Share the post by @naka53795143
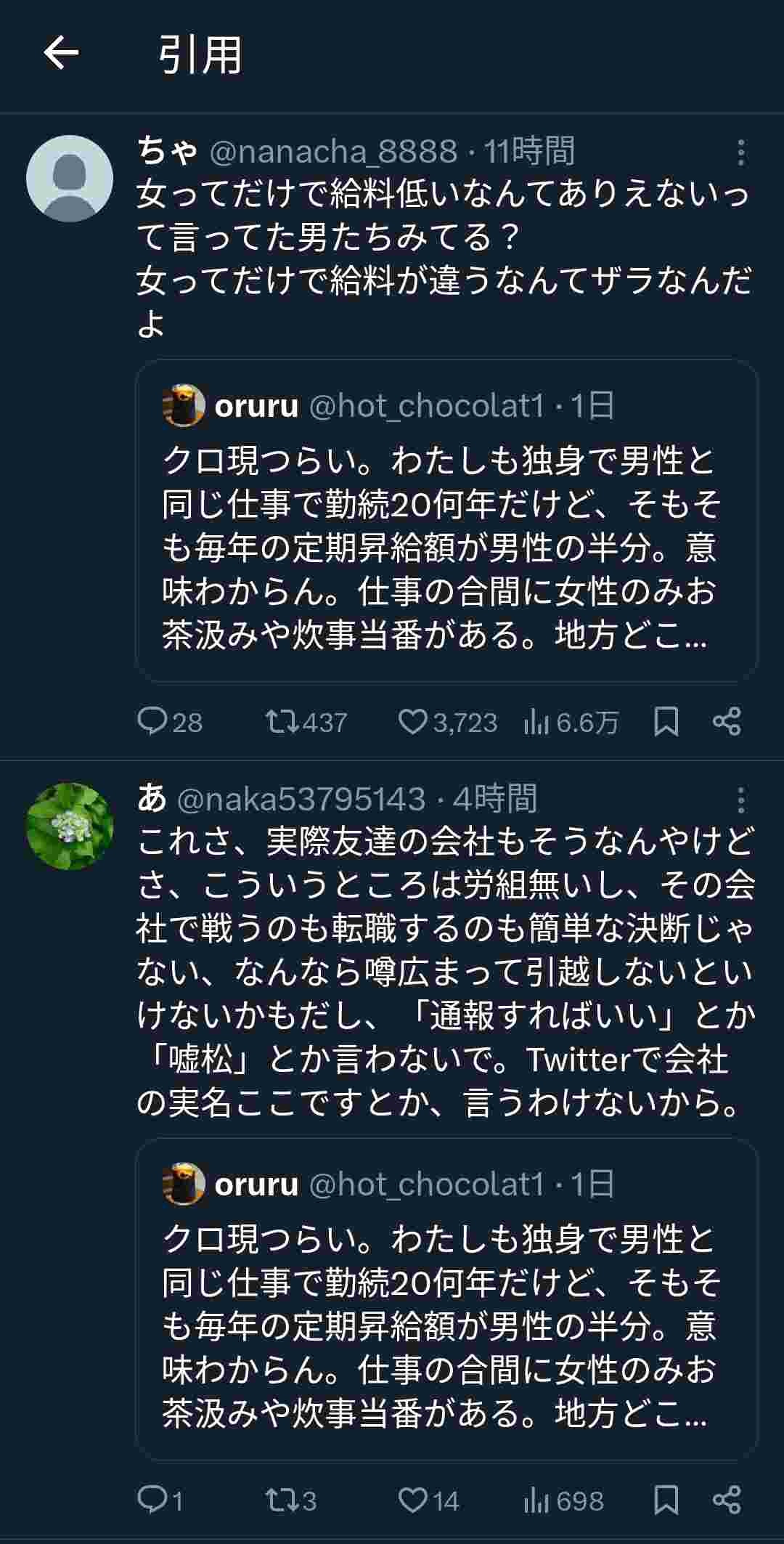The image size is (784, 1544). [x=727, y=1500]
